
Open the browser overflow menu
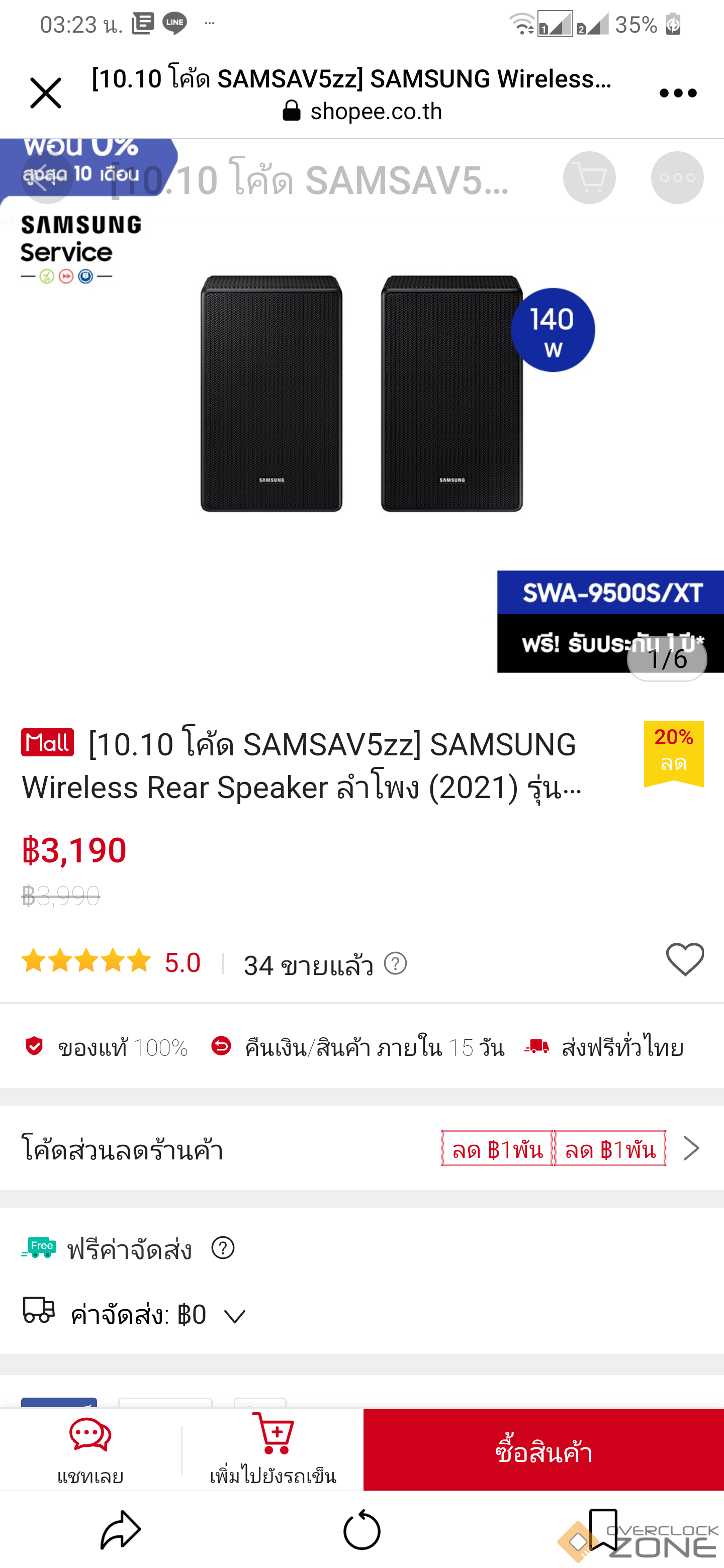coord(677,93)
